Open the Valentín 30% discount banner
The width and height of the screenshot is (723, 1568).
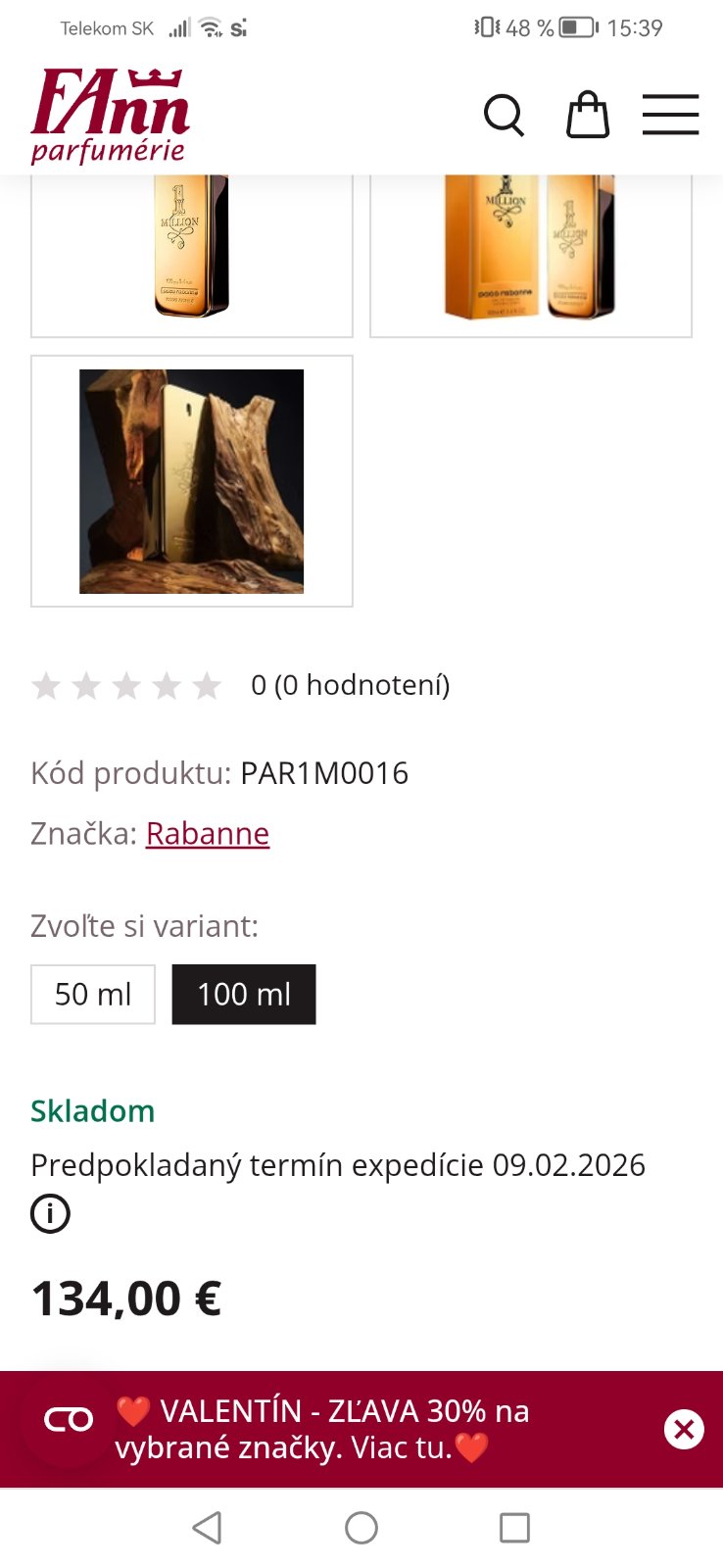(x=323, y=1429)
